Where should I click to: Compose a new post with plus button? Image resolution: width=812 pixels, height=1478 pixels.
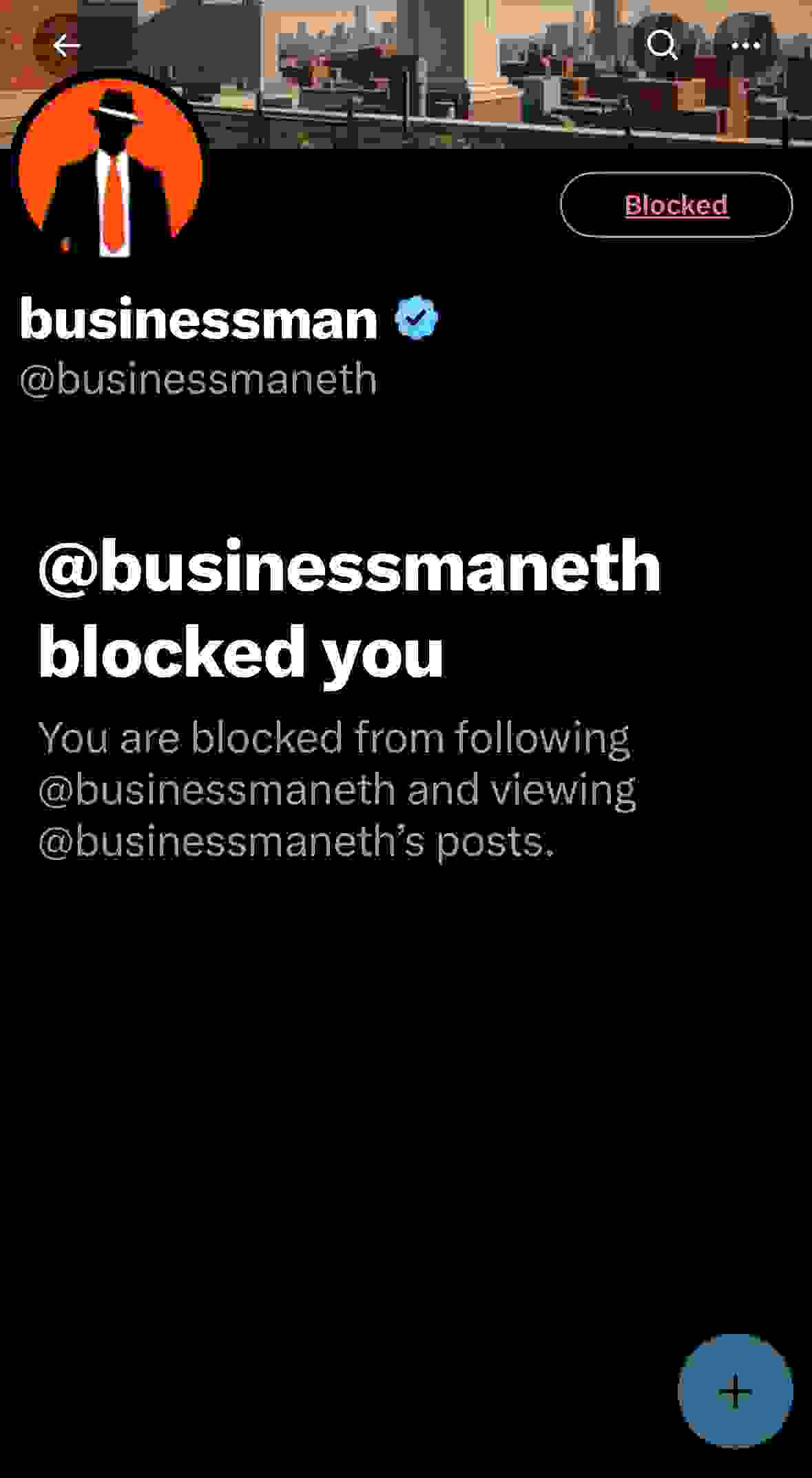pos(735,1391)
